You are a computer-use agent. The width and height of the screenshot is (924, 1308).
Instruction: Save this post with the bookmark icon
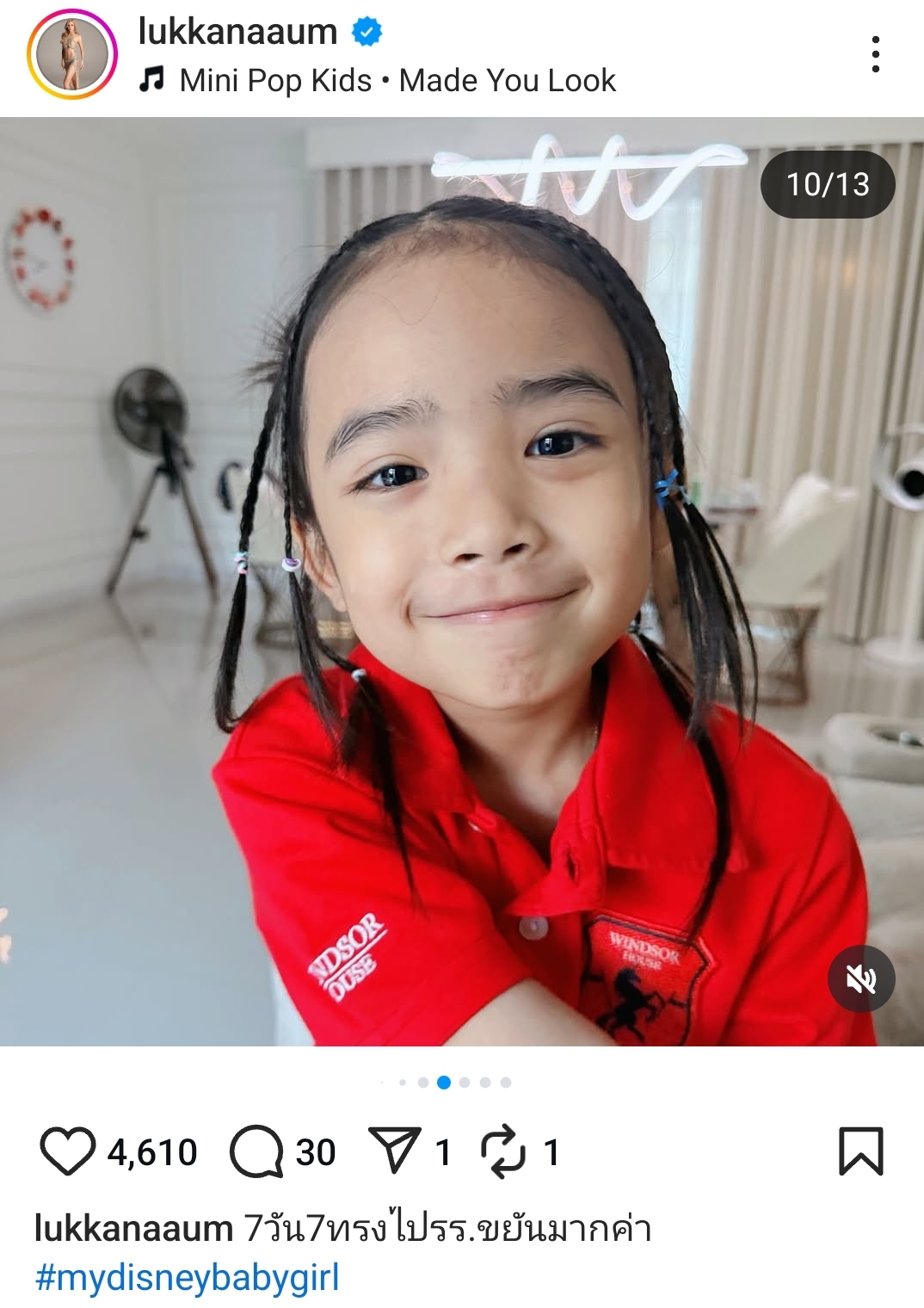(860, 1151)
